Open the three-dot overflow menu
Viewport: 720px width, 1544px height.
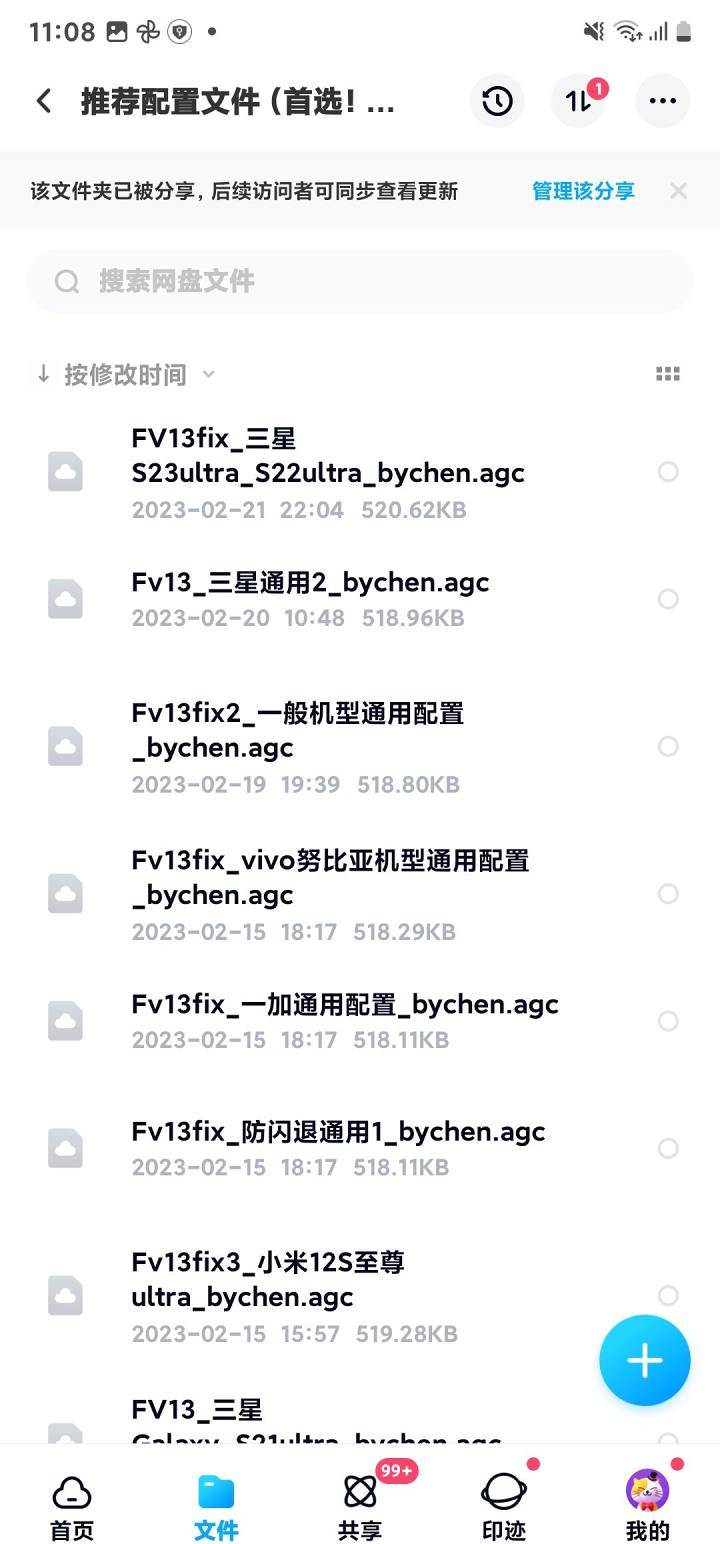(662, 101)
